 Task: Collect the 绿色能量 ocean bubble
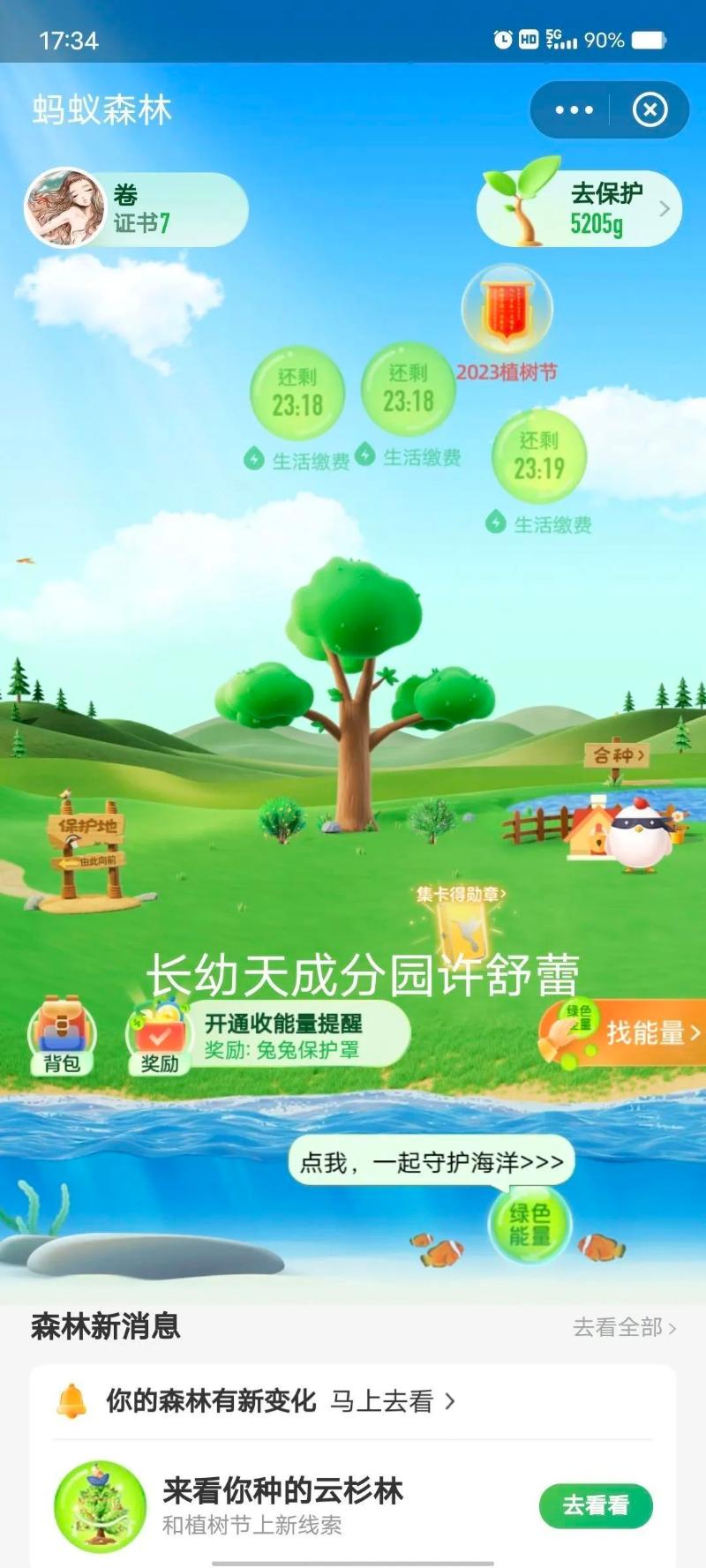(x=529, y=1224)
